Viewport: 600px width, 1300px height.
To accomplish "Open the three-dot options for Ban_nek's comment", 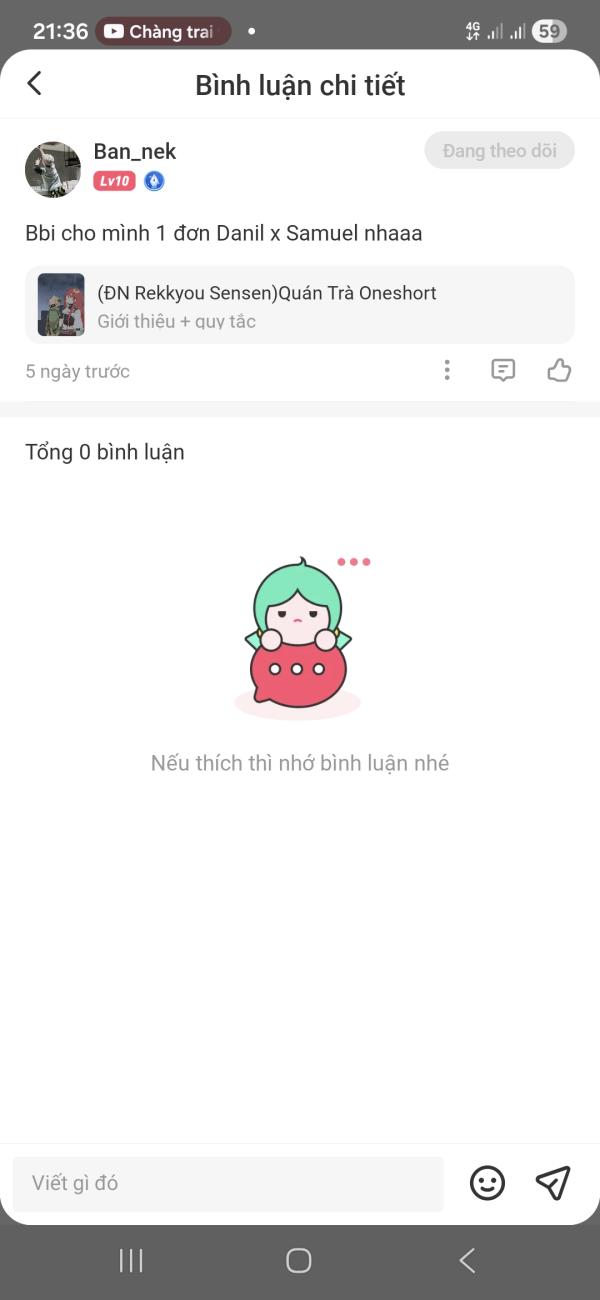I will click(447, 371).
